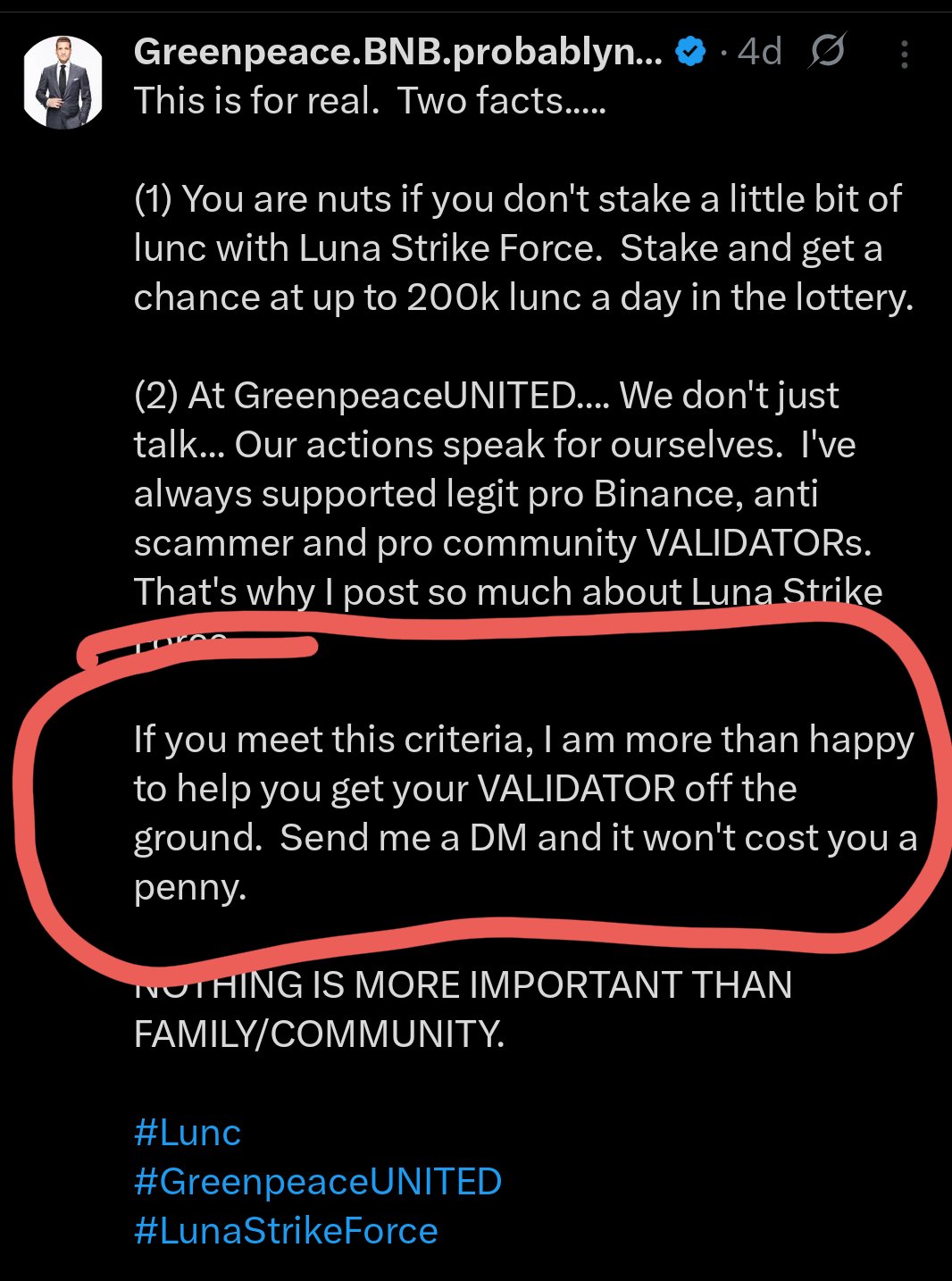952x1281 pixels.
Task: Open the #Lunc hashtag
Action: pos(188,1133)
